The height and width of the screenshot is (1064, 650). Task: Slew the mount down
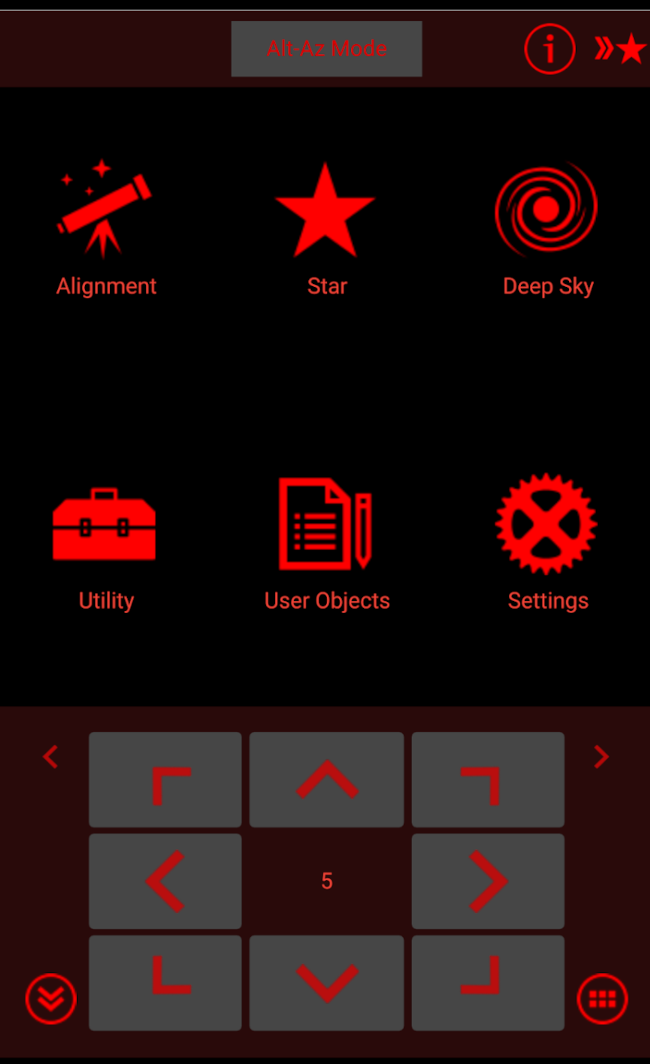pos(326,982)
